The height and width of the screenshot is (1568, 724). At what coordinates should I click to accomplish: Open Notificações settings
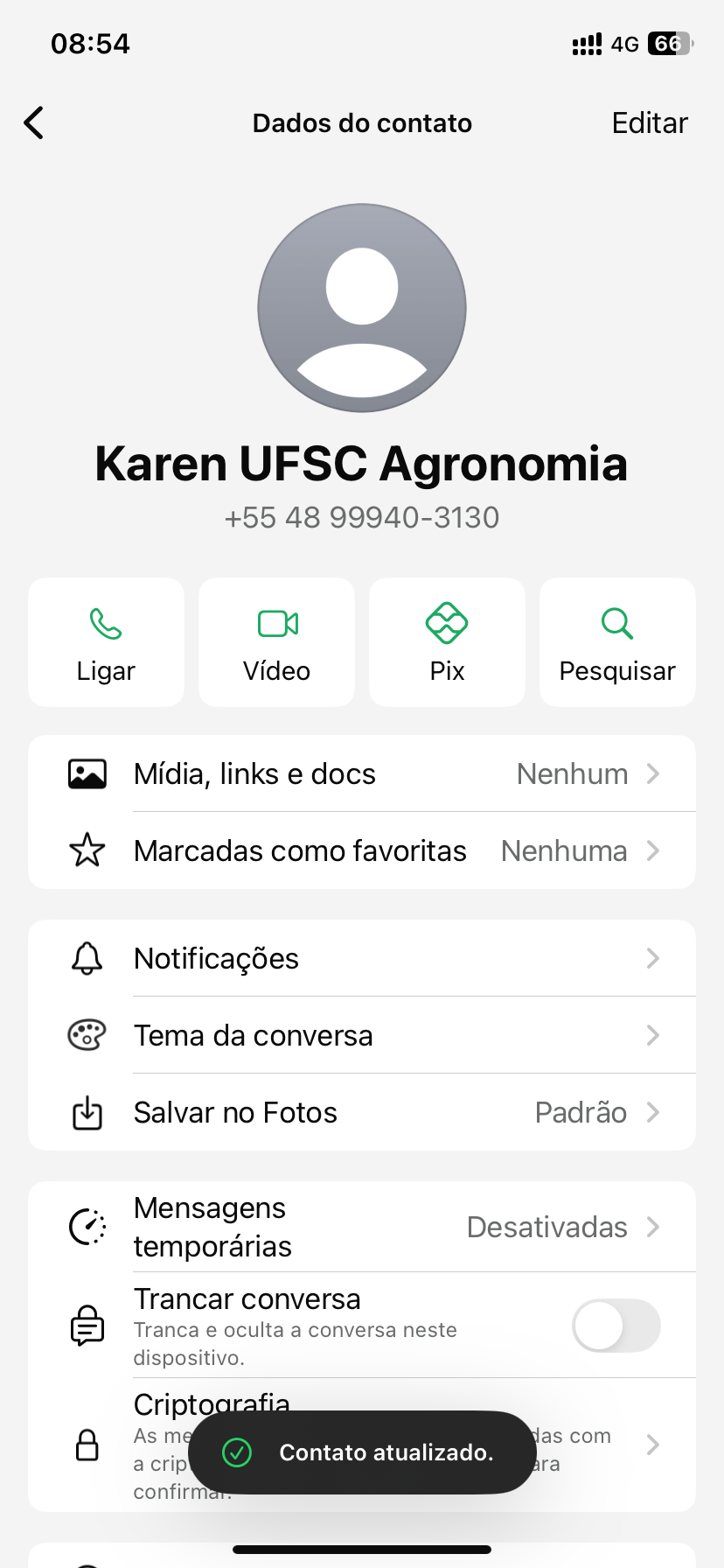(362, 959)
